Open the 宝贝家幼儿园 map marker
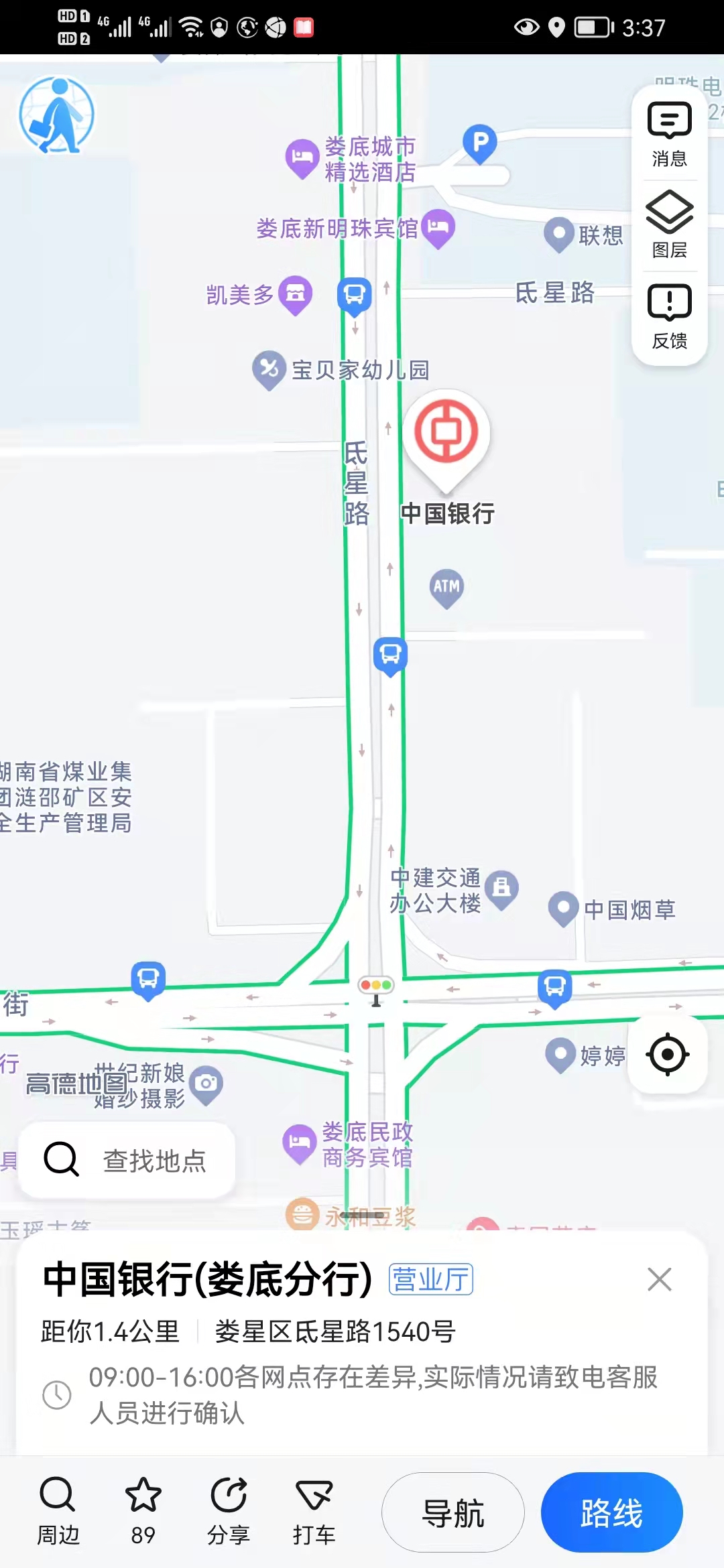 269,369
